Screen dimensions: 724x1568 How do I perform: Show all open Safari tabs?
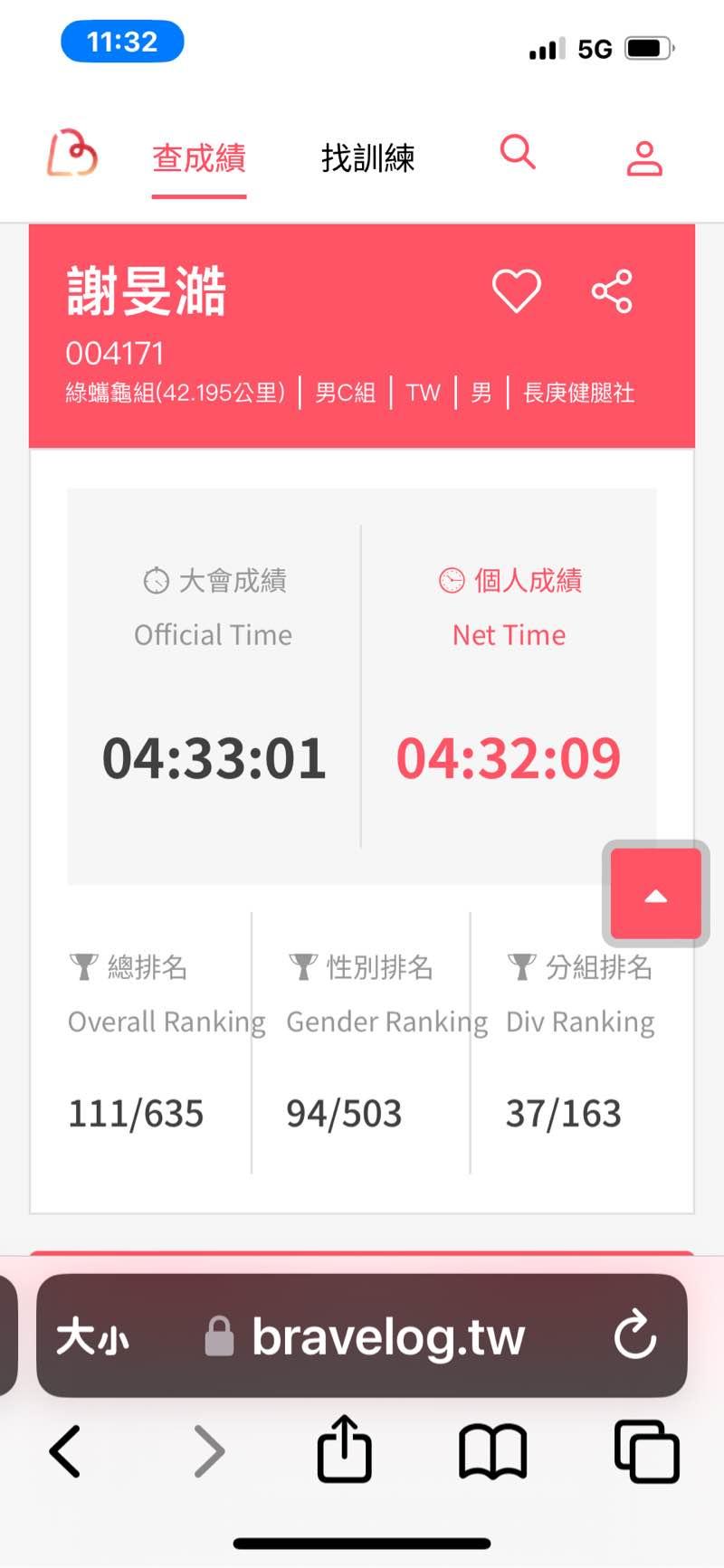646,1451
